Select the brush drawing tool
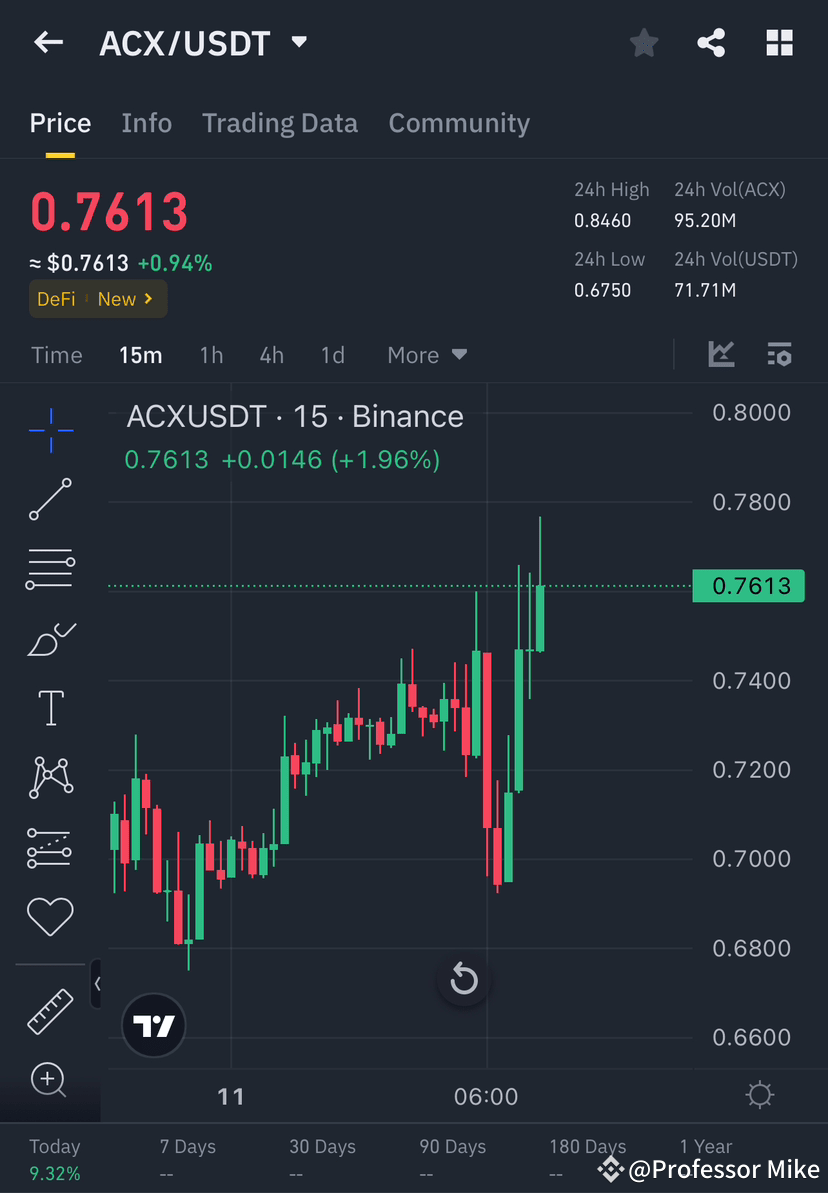Screen dimensions: 828x1193 pyautogui.click(x=50, y=638)
